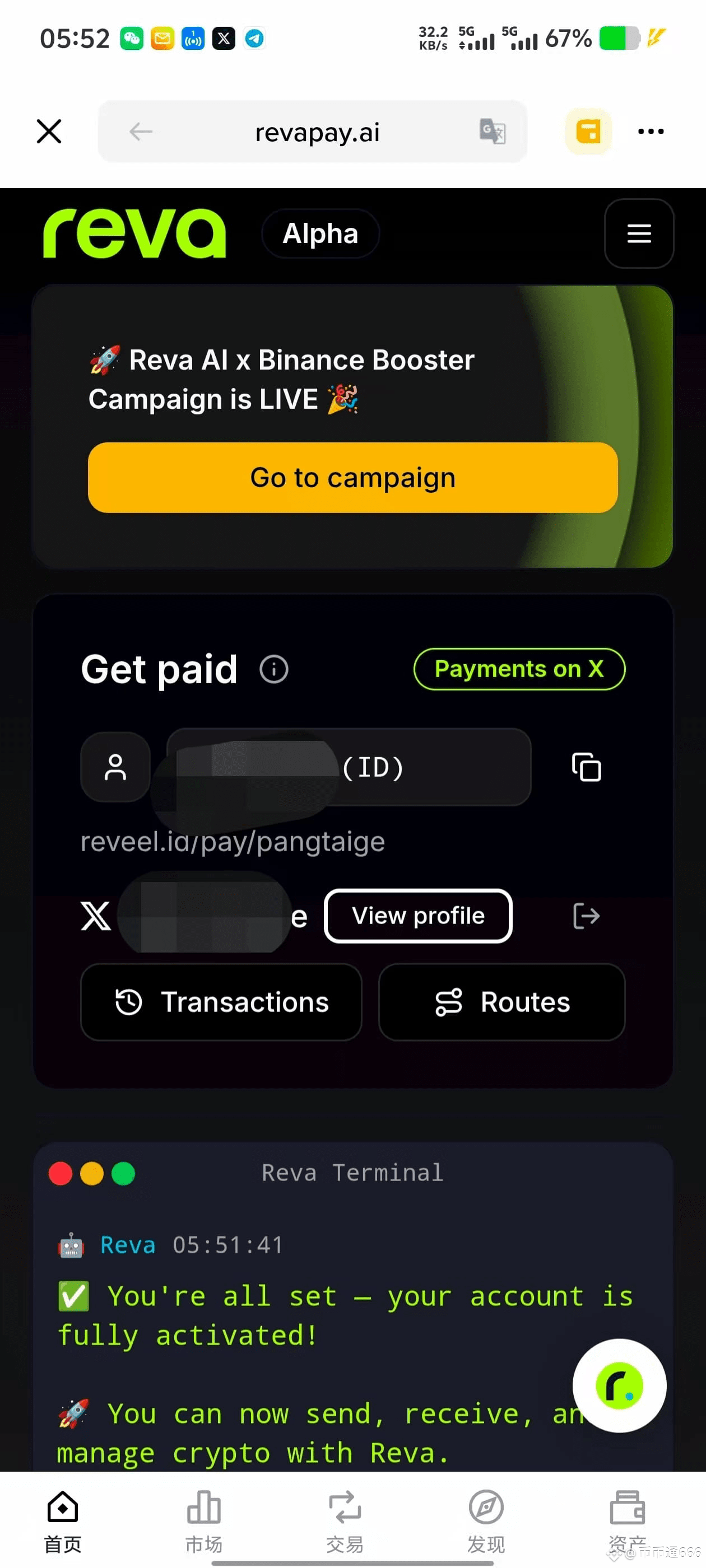This screenshot has height=1568, width=706.
Task: Open Transactions history
Action: pos(221,1001)
